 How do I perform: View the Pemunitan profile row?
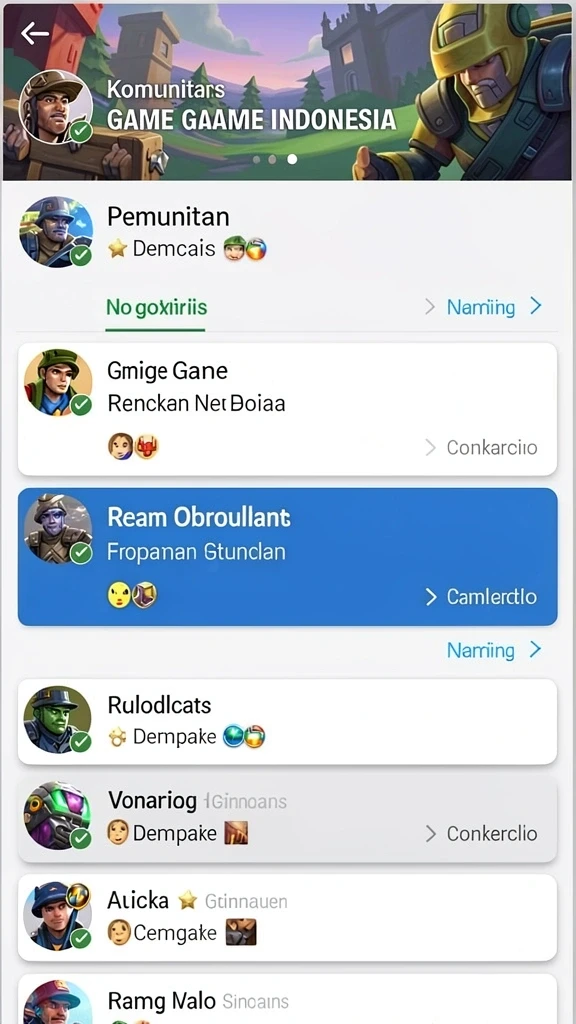287,232
